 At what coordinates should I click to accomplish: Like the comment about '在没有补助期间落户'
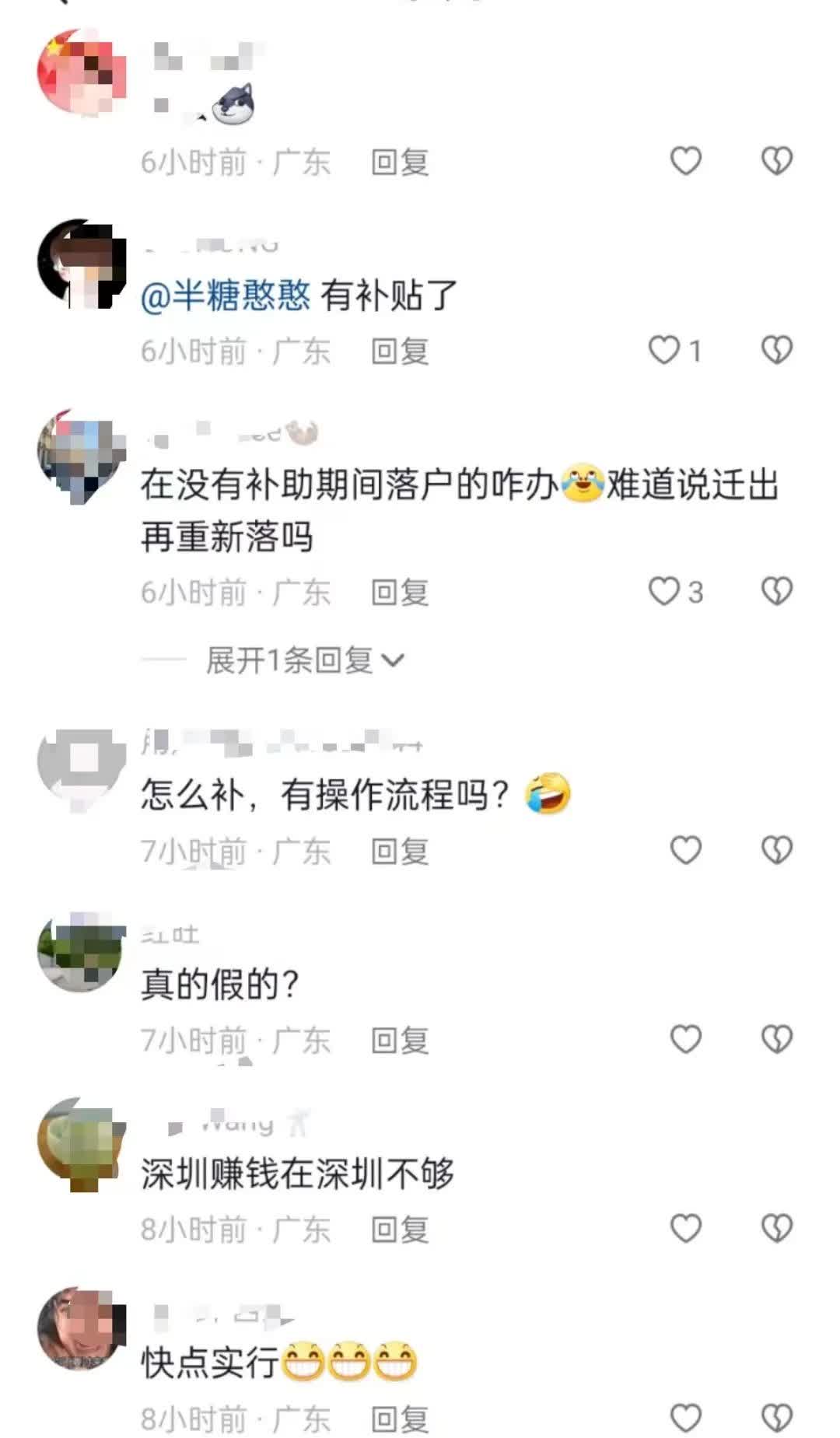coord(665,592)
